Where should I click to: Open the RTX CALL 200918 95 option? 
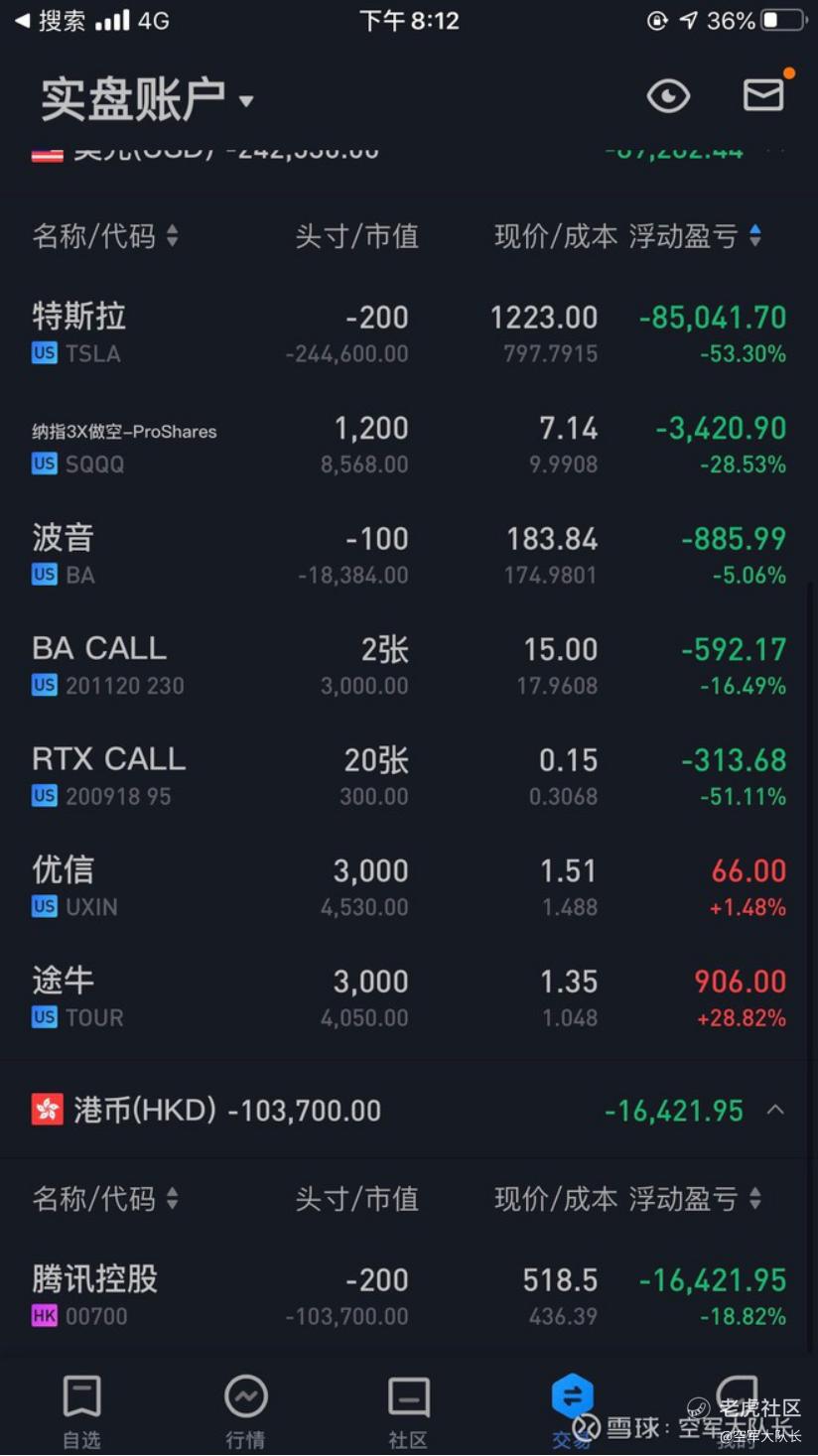tap(409, 777)
